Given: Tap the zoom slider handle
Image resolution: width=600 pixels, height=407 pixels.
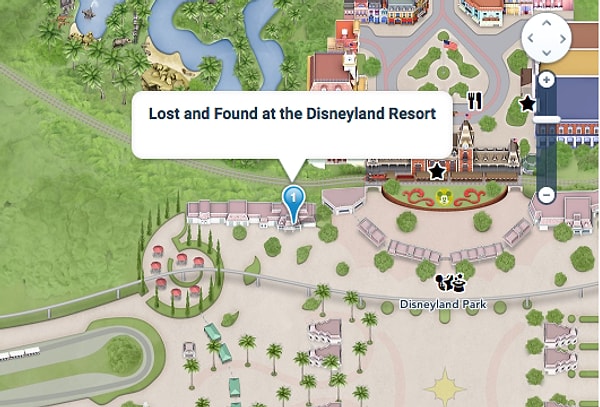Looking at the screenshot, I should 546,119.
